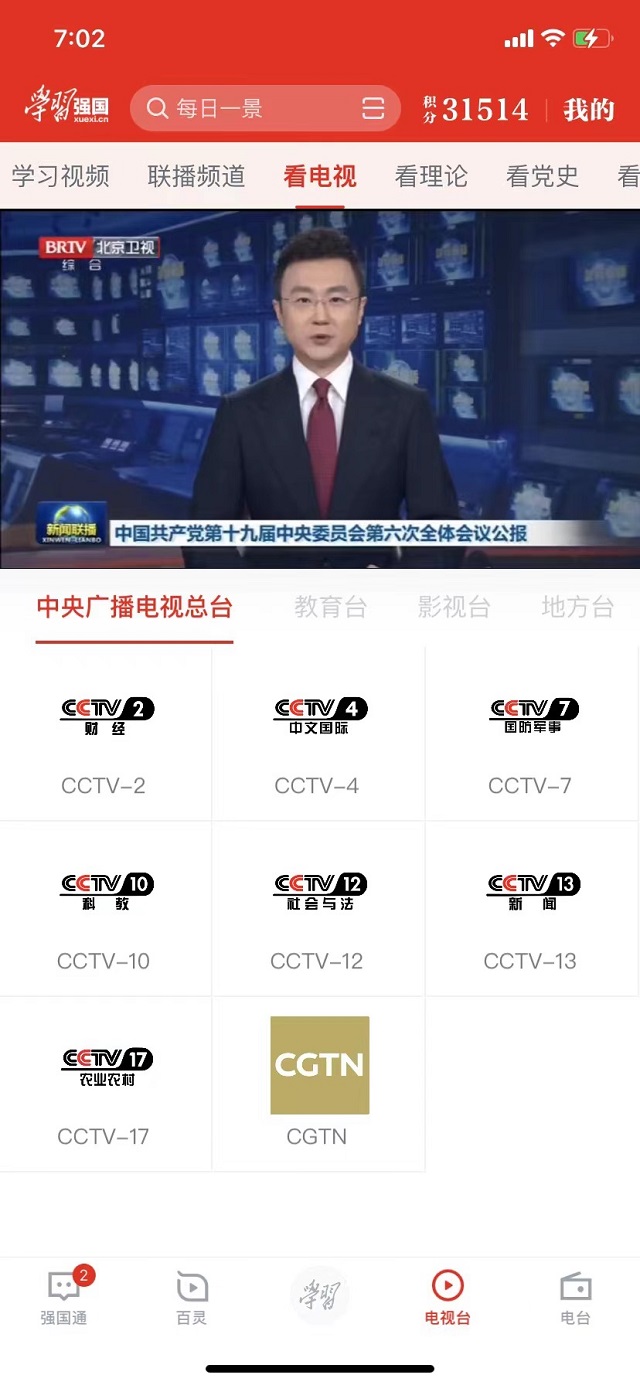
Task: Tap the scan icon in search bar
Action: point(373,109)
